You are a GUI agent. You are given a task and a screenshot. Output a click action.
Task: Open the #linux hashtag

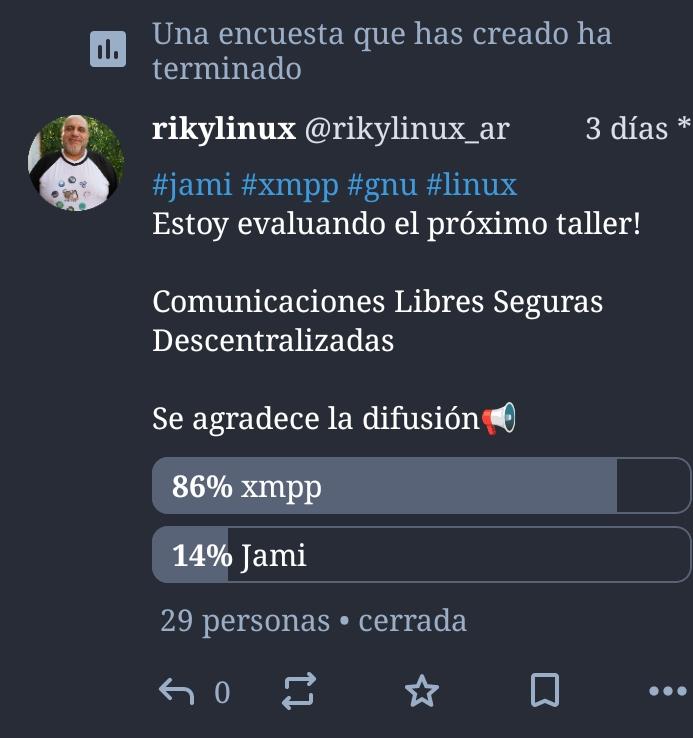click(x=471, y=185)
